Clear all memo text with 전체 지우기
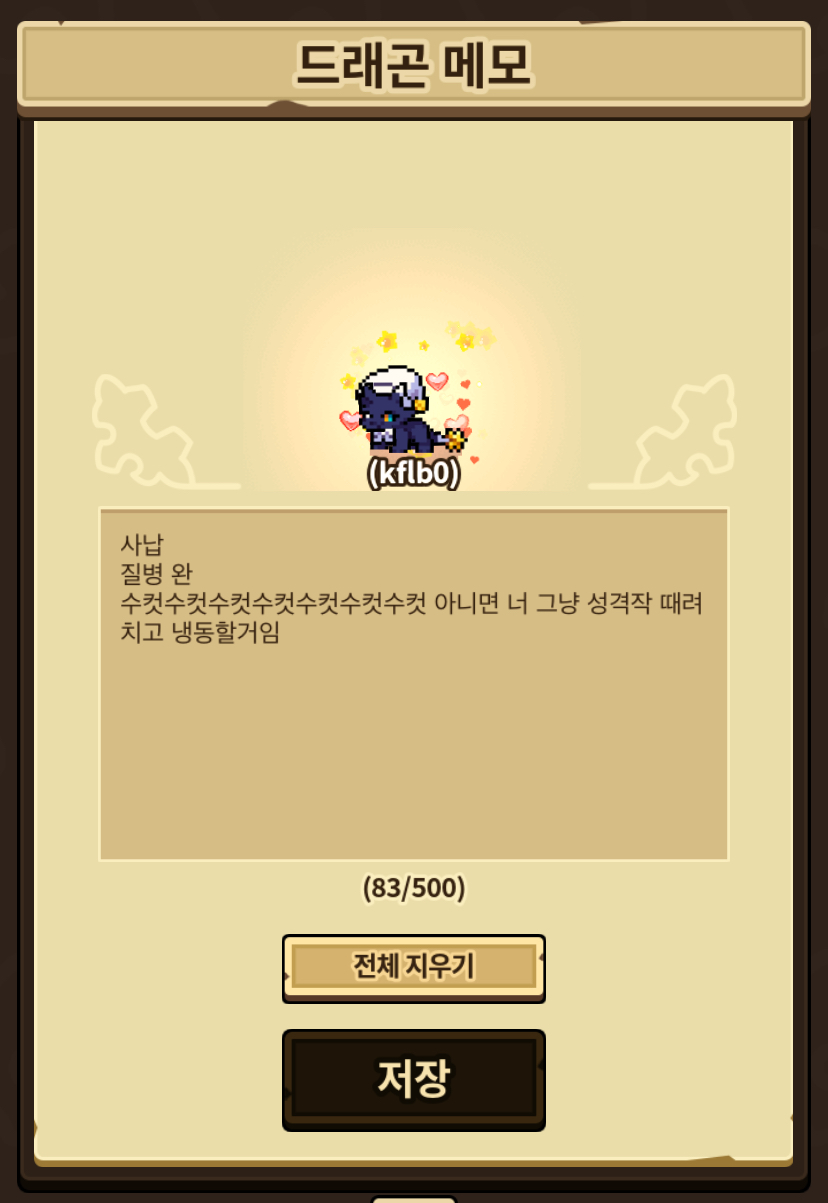Screen dimensions: 828x1203 [x=413, y=967]
